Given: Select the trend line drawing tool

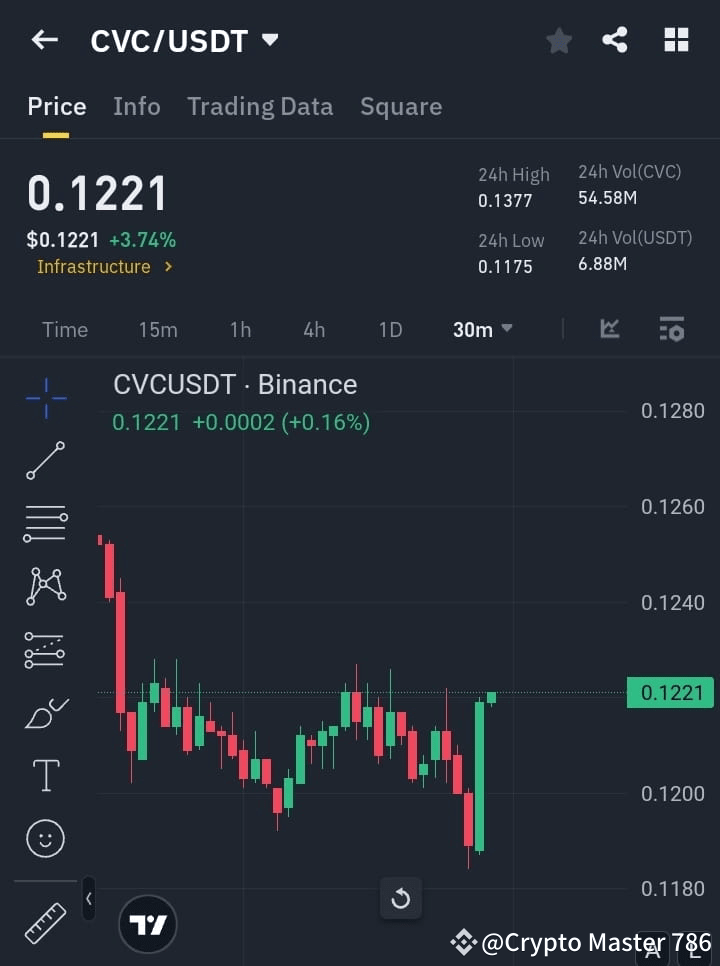Looking at the screenshot, I should [44, 461].
